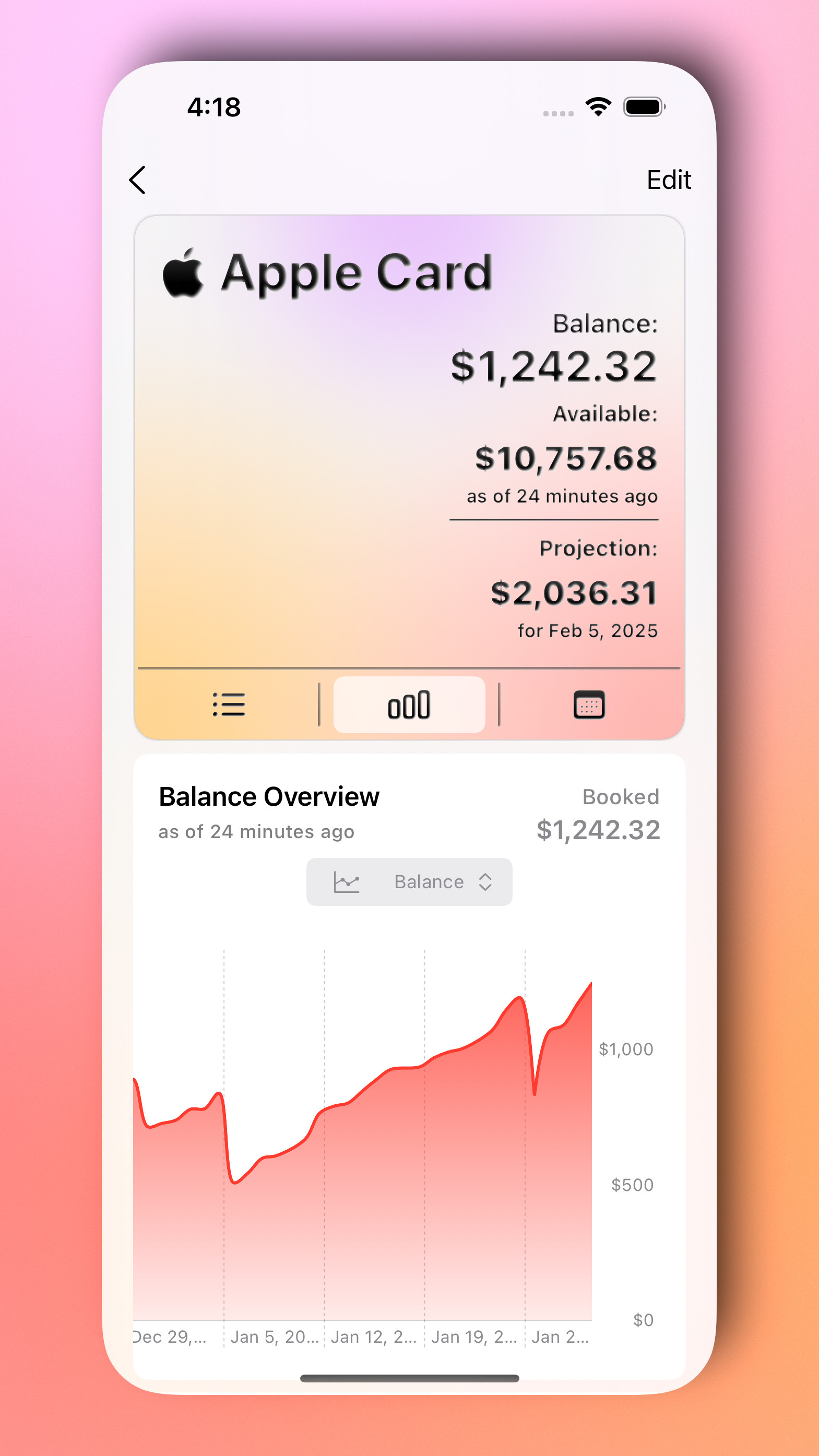Open the calendar view tab

point(589,705)
